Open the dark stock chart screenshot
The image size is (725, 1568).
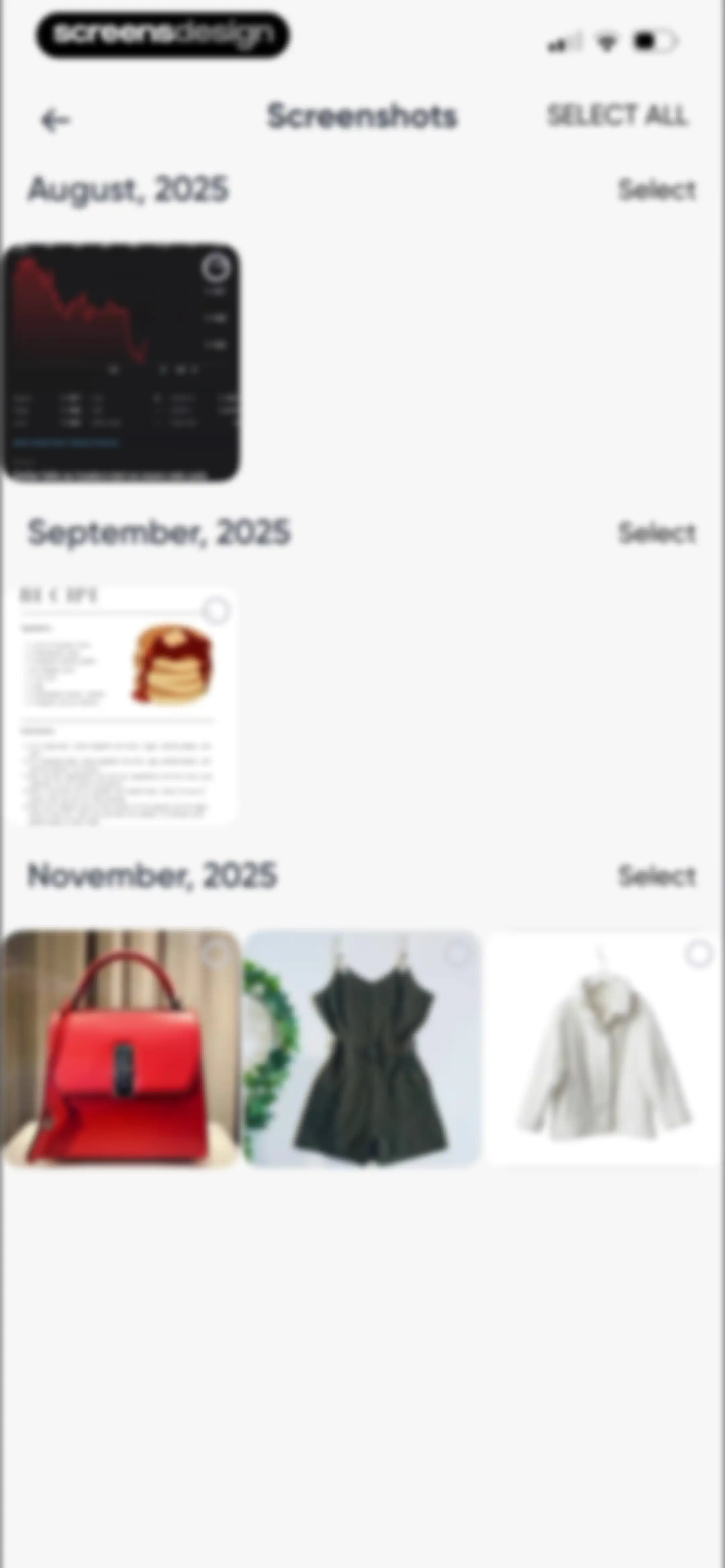pyautogui.click(x=121, y=362)
